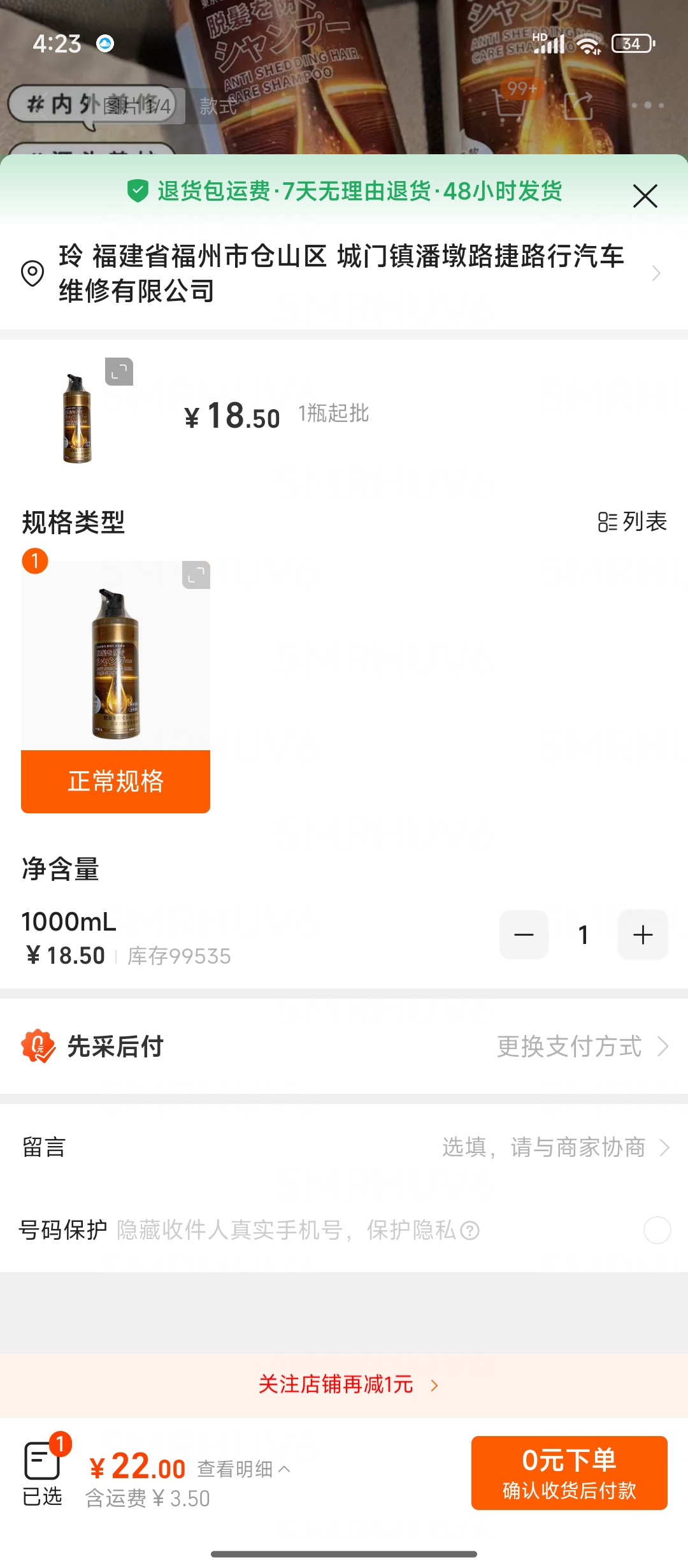Expand 查看明细 price breakdown
The width and height of the screenshot is (688, 1568).
243,1469
